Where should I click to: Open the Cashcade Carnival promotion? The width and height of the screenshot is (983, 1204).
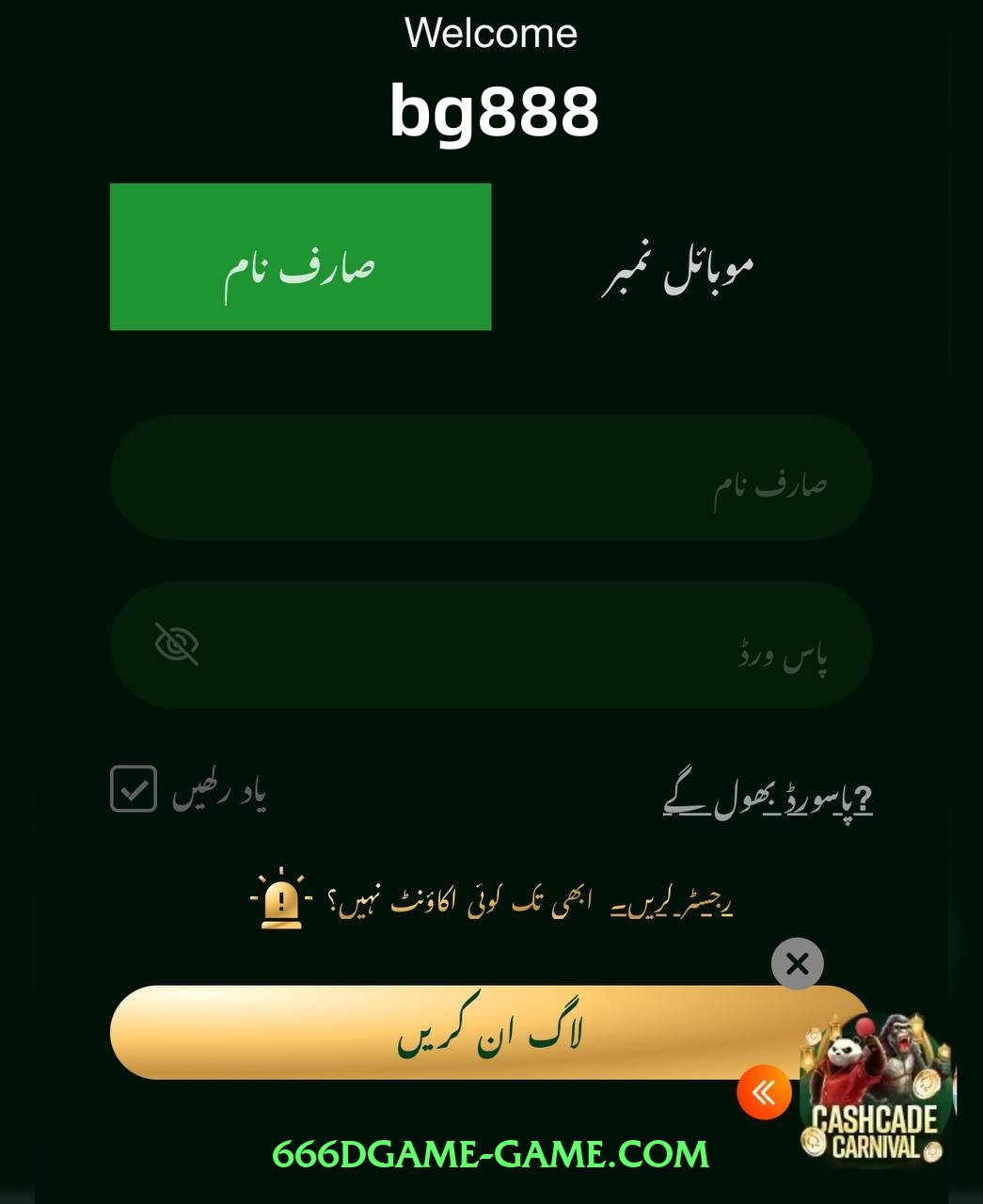(875, 1091)
